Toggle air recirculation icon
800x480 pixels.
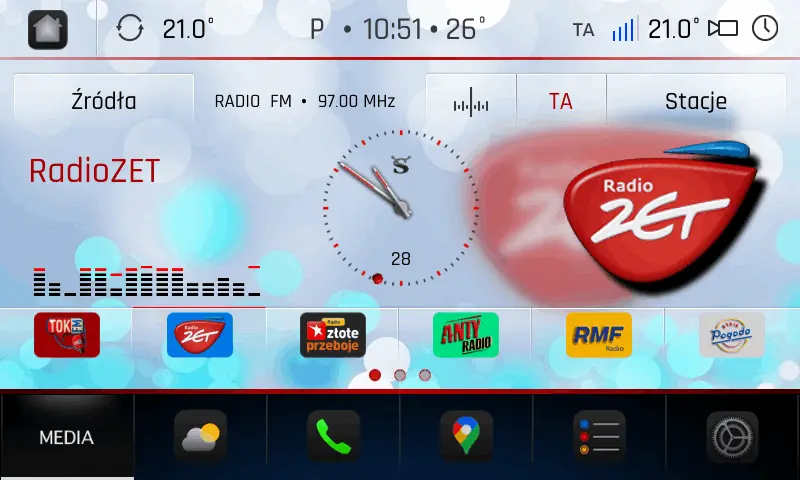(x=130, y=28)
